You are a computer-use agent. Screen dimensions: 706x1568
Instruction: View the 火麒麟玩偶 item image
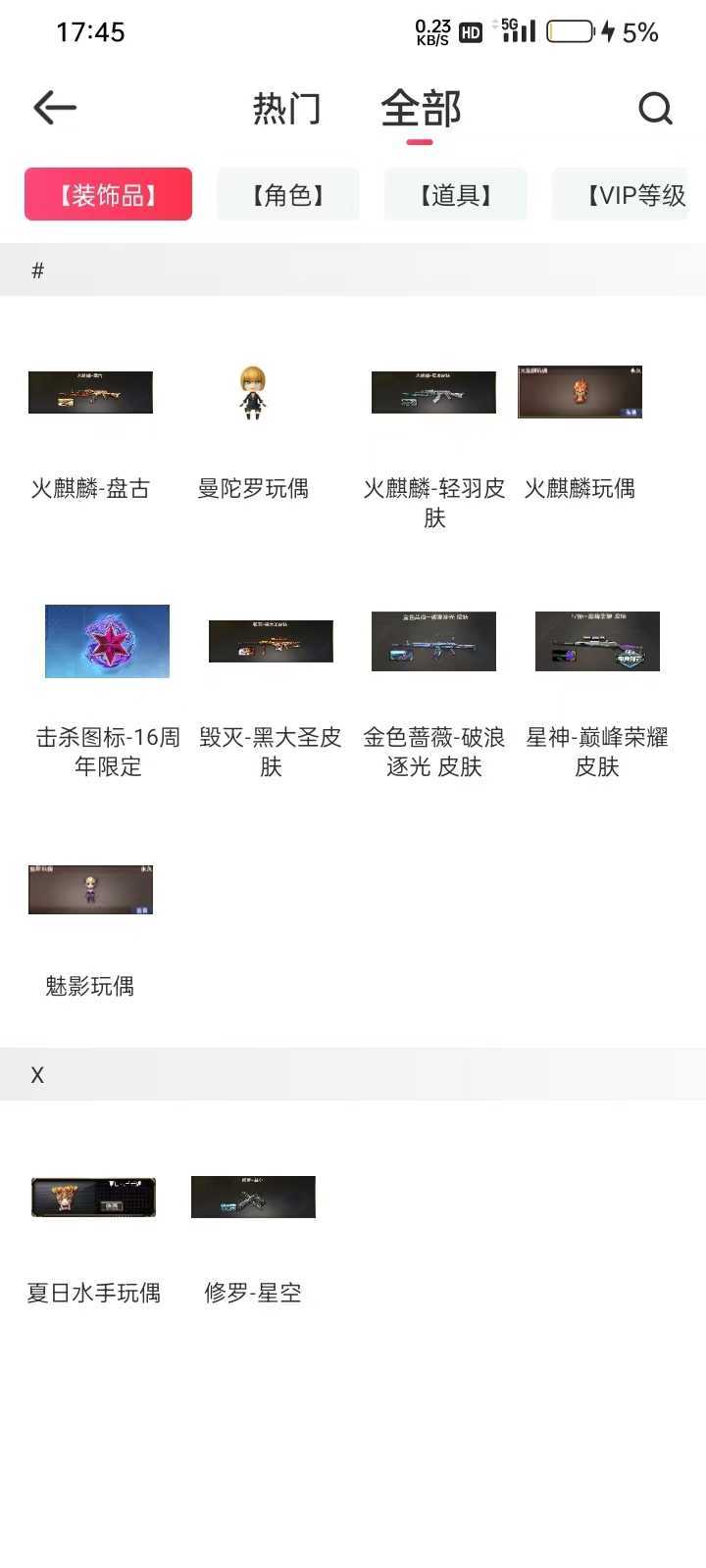(580, 392)
